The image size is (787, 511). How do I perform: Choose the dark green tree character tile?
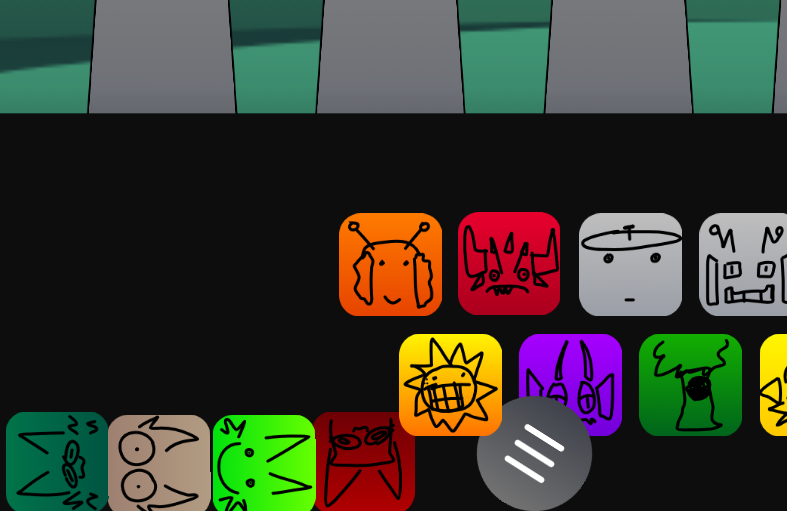690,385
